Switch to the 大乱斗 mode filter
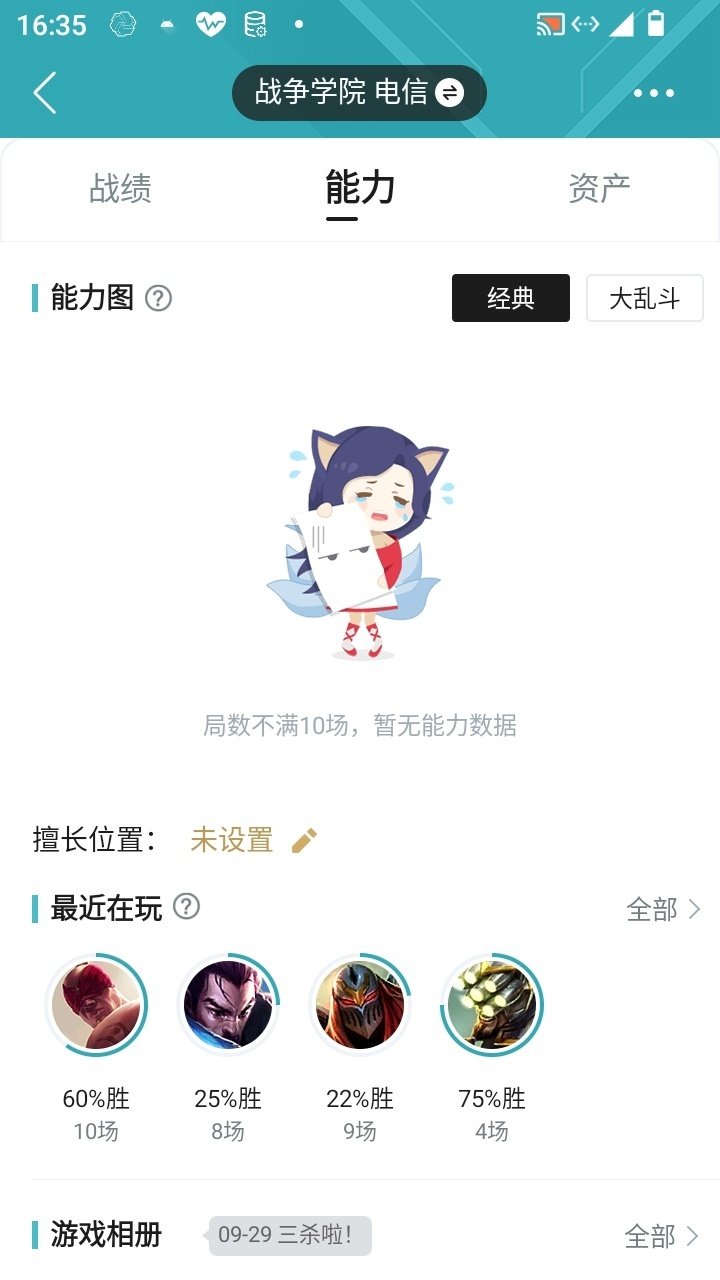 (644, 297)
